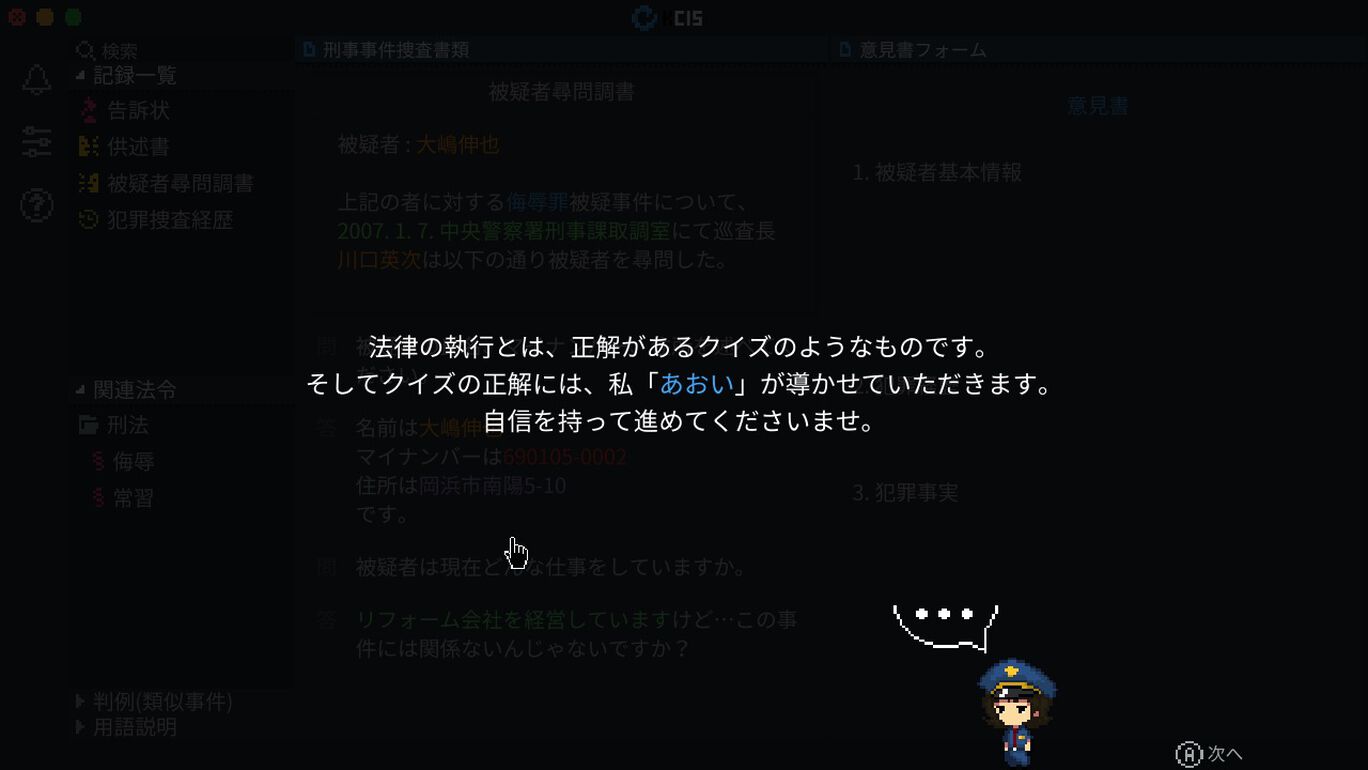
Task: Collapse the 関連法令 section
Action: [80, 389]
